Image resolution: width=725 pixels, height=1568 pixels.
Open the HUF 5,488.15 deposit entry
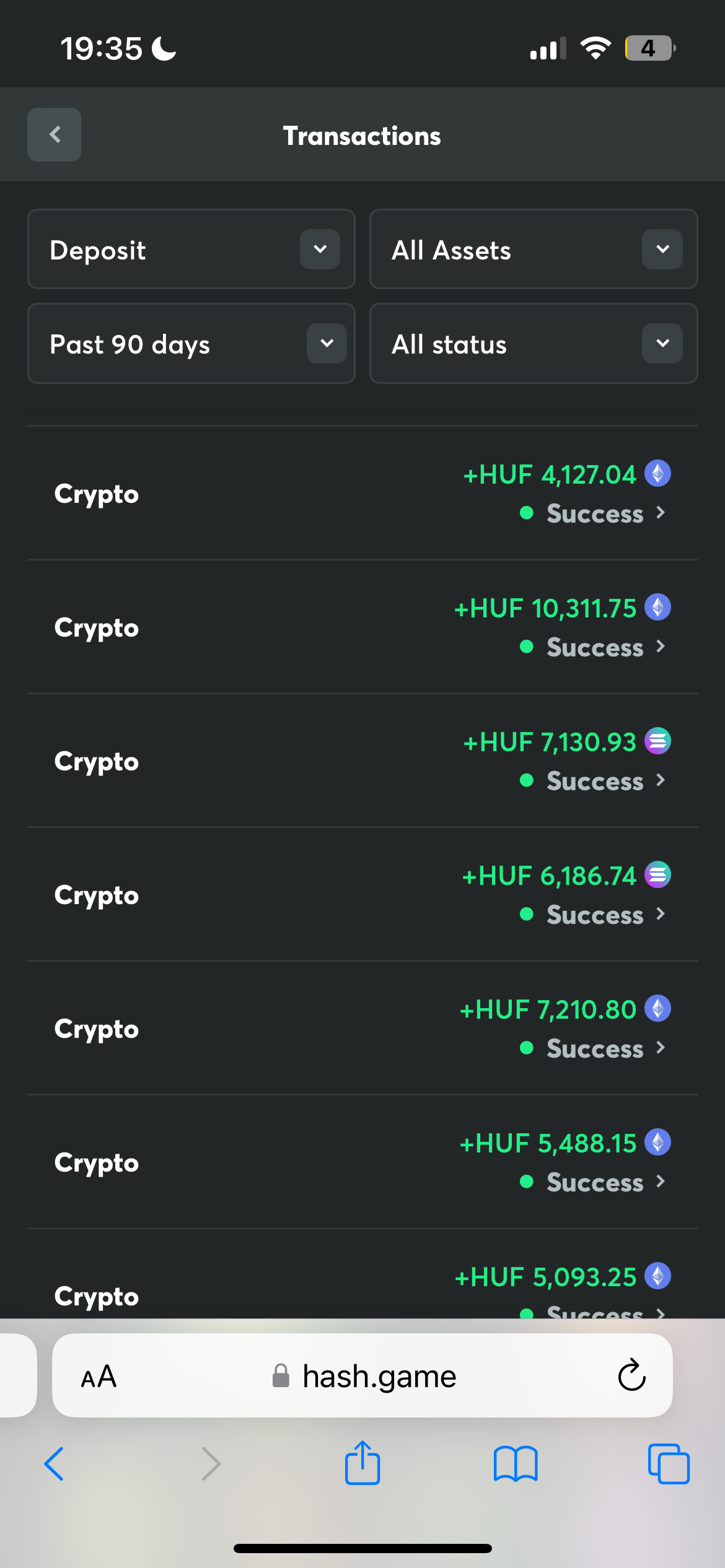[x=362, y=1162]
